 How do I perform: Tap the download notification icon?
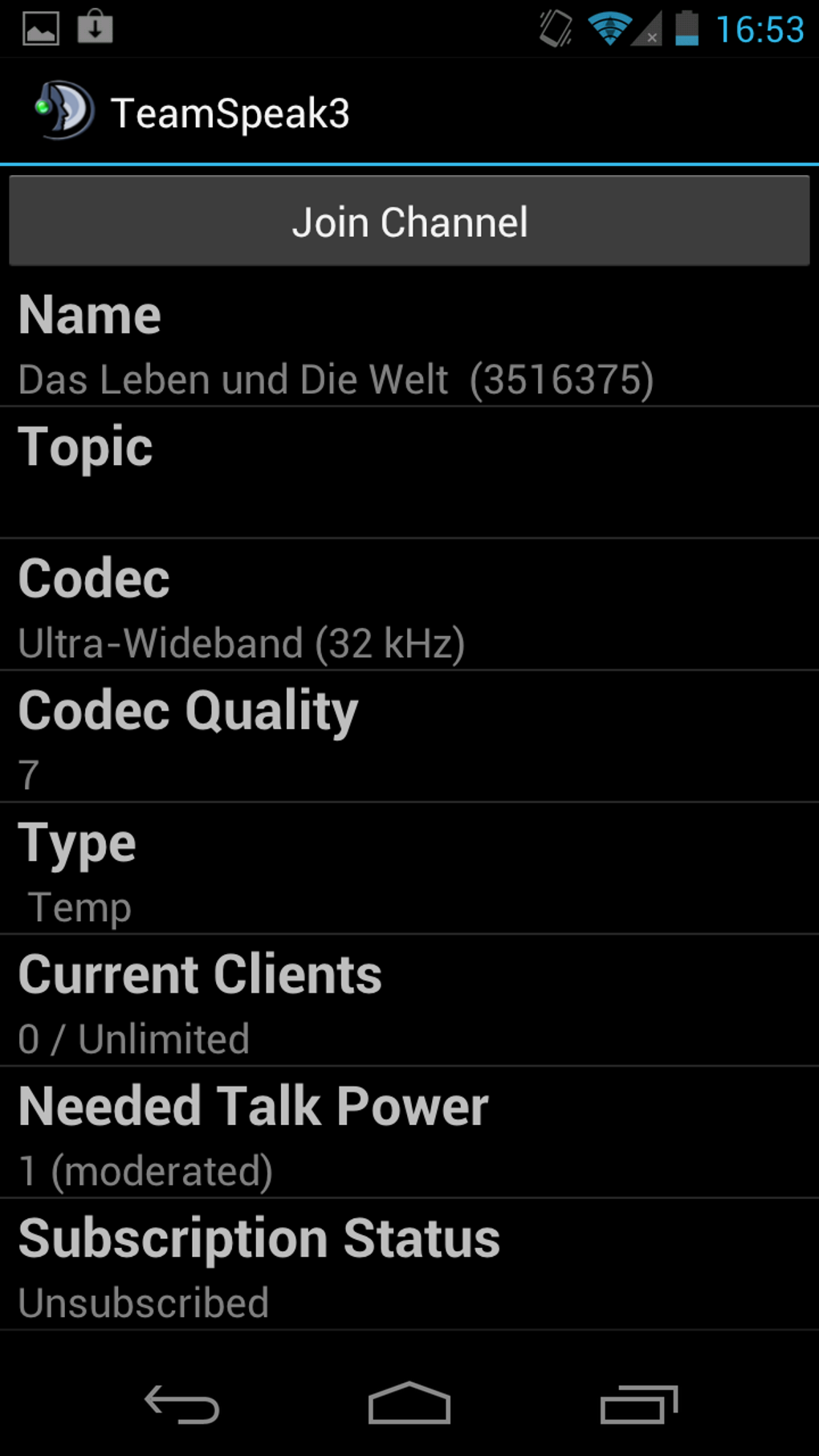tap(96, 27)
